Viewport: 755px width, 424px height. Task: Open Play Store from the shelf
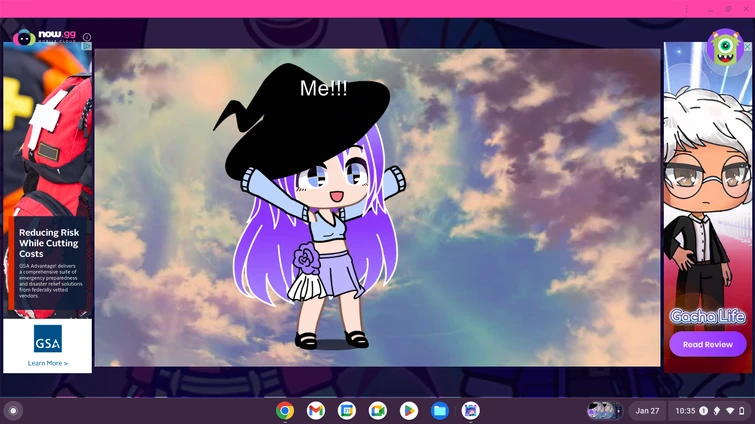(408, 410)
